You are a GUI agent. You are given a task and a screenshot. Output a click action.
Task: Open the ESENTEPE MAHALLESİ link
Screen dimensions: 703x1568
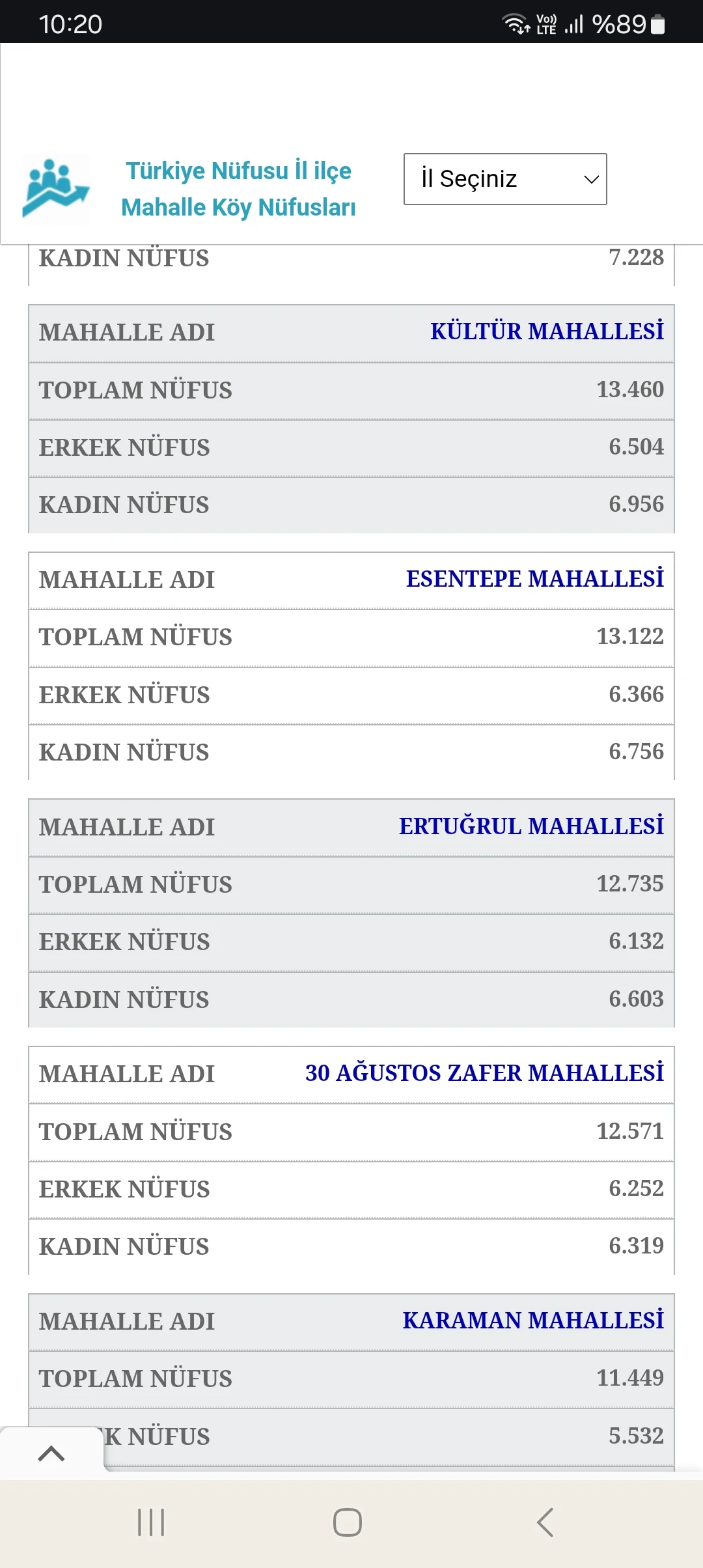(534, 579)
